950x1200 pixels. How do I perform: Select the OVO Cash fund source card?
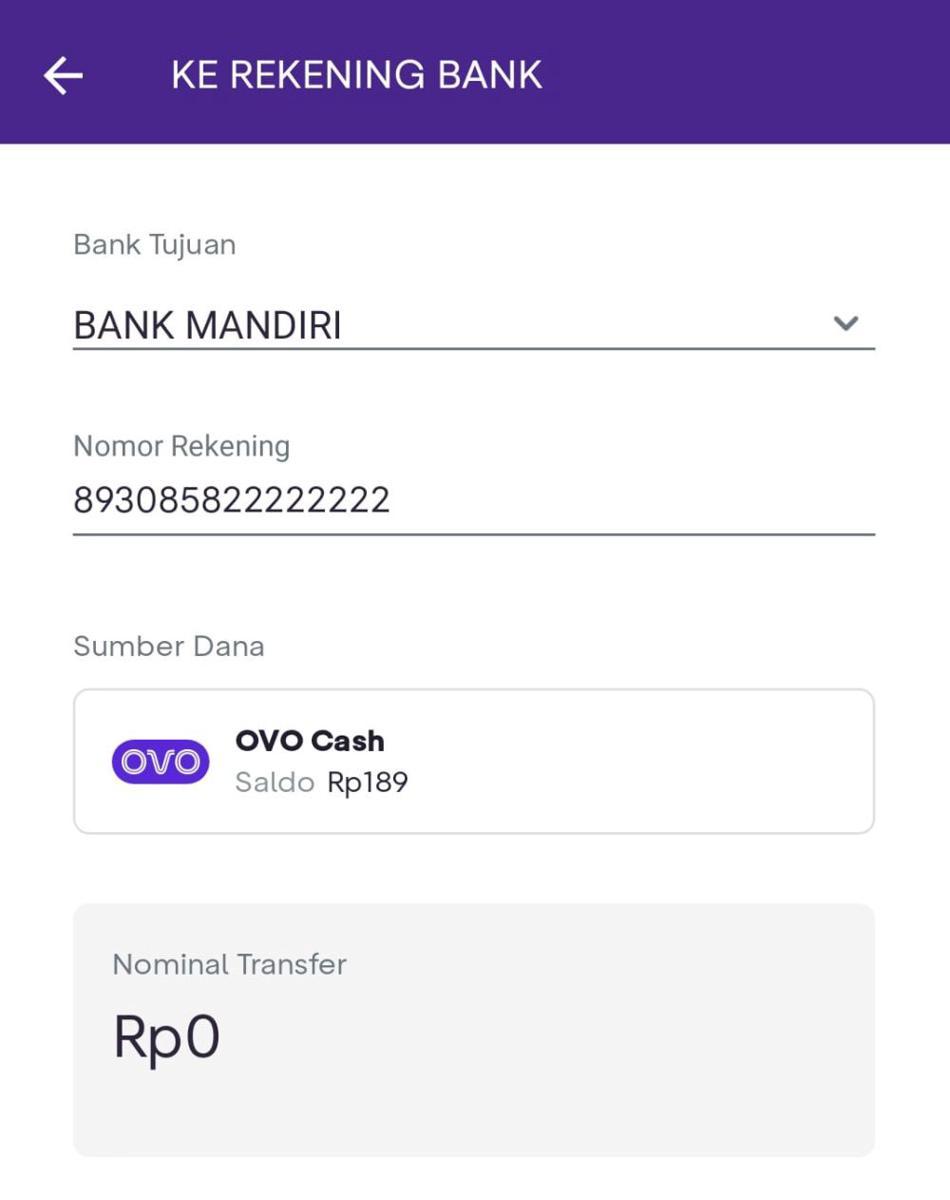[x=473, y=761]
